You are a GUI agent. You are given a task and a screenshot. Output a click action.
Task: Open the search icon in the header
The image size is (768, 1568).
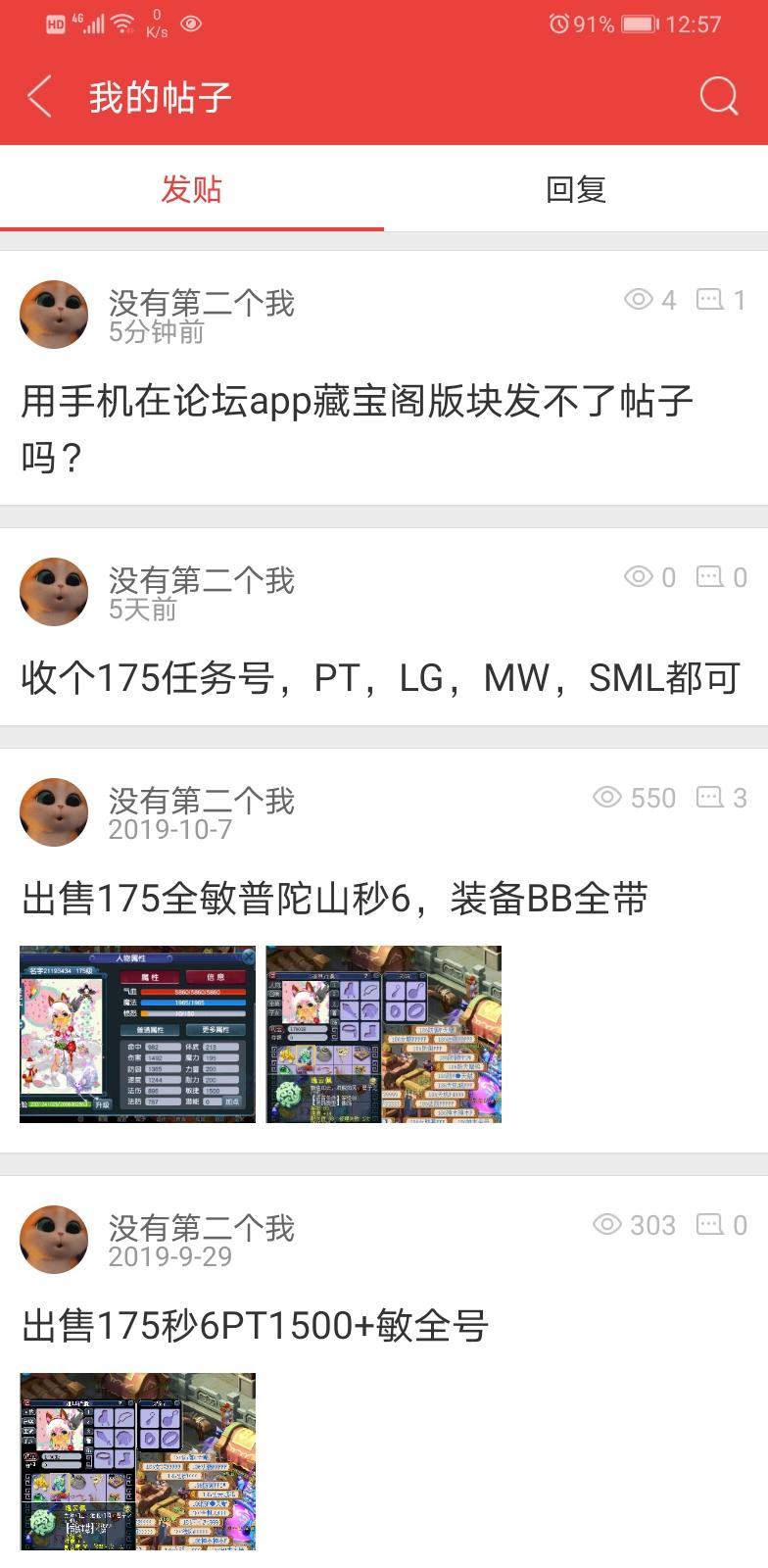pos(718,96)
